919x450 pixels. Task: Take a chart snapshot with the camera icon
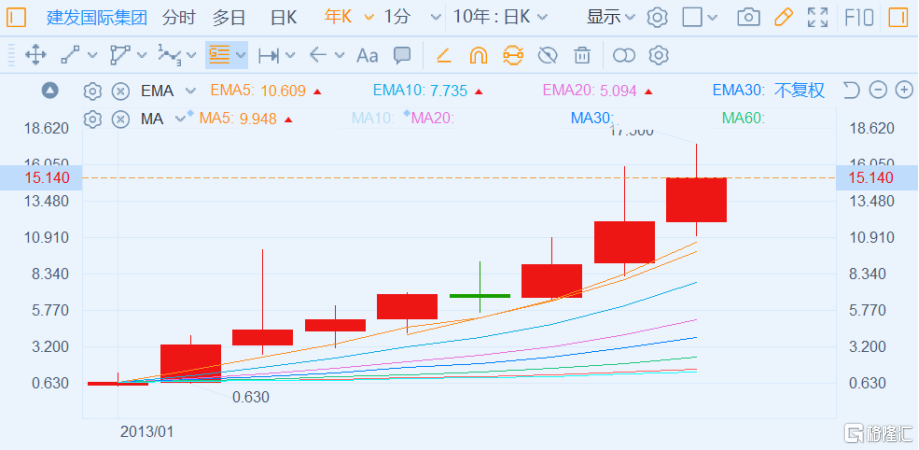[x=747, y=17]
